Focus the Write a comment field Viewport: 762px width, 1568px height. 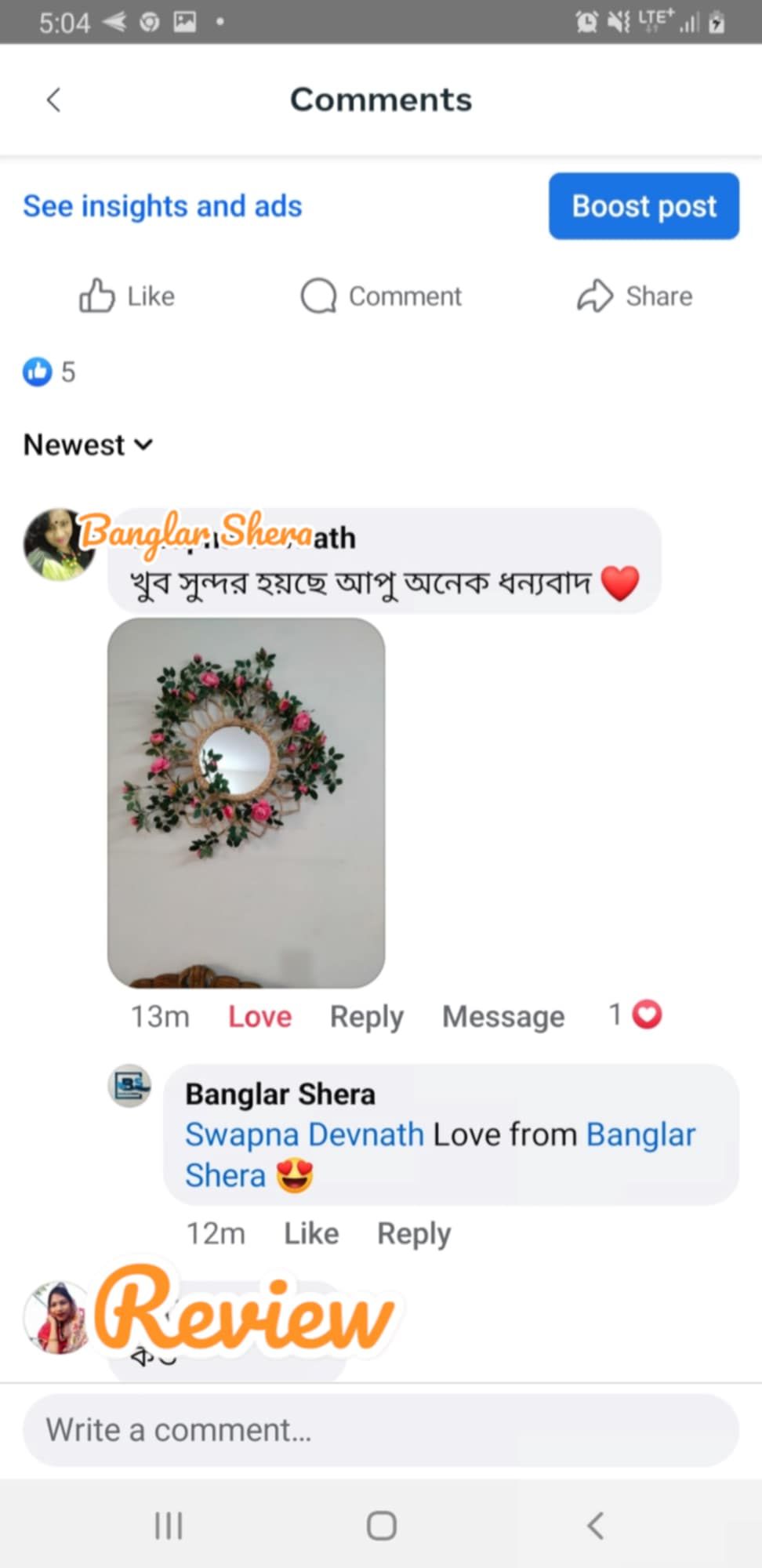coord(381,1430)
